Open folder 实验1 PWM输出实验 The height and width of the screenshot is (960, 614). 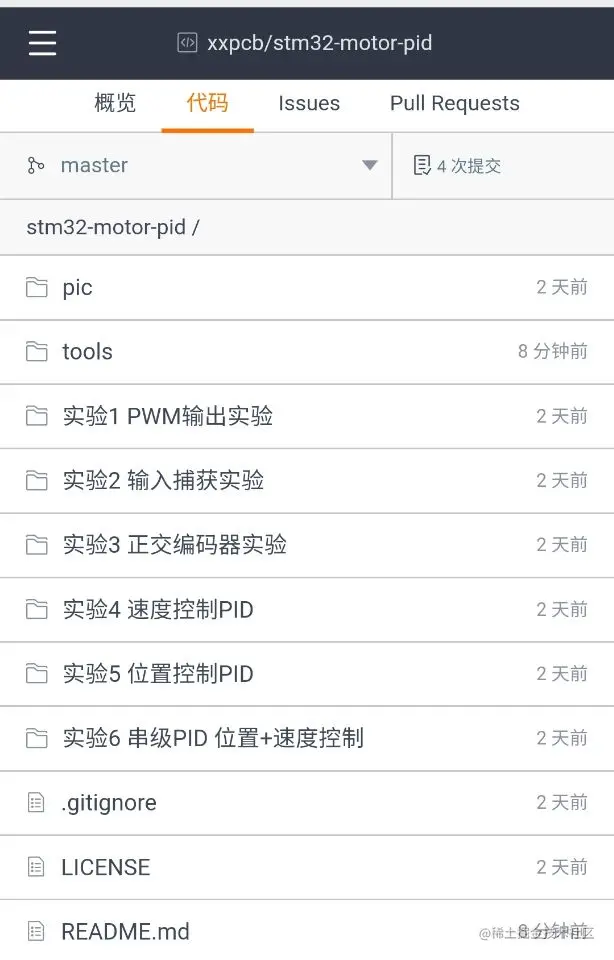coord(167,416)
